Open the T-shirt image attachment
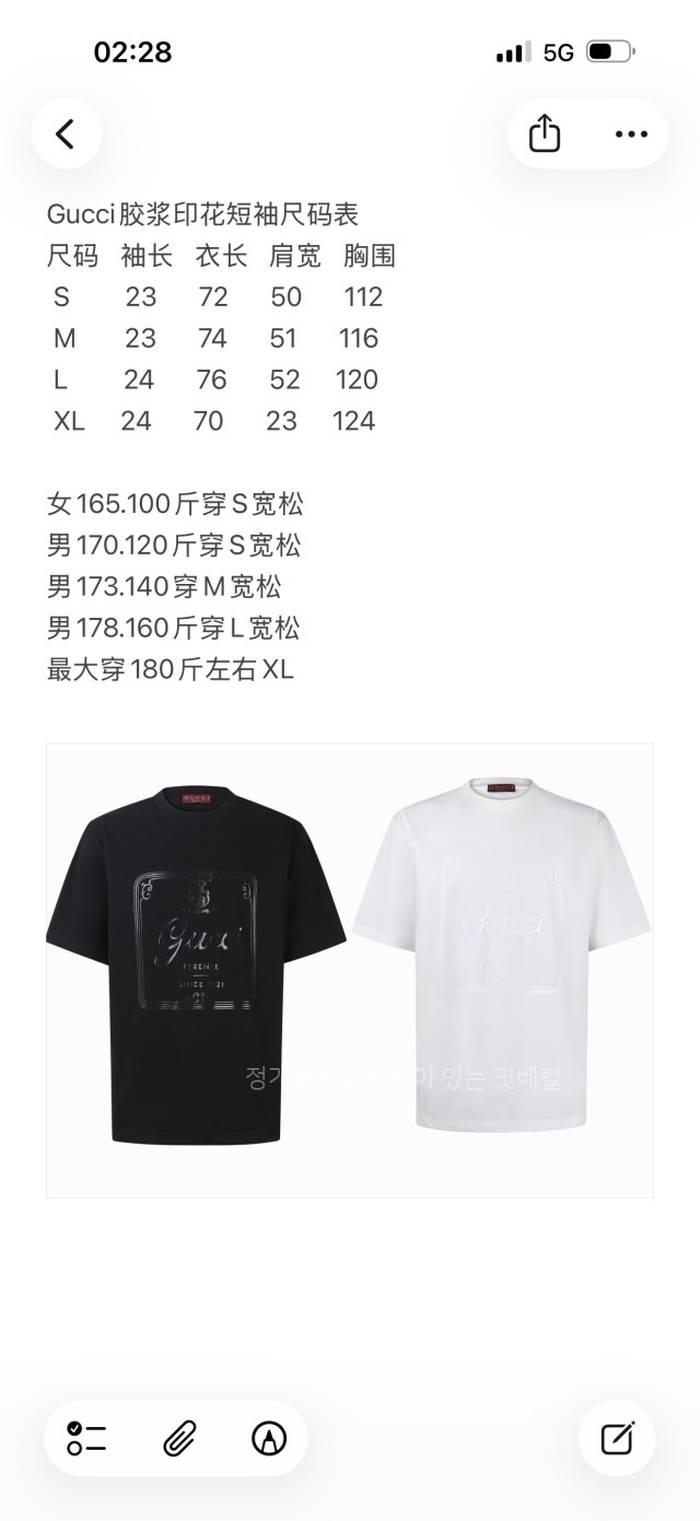Viewport: 700px width, 1521px height. pyautogui.click(x=349, y=969)
